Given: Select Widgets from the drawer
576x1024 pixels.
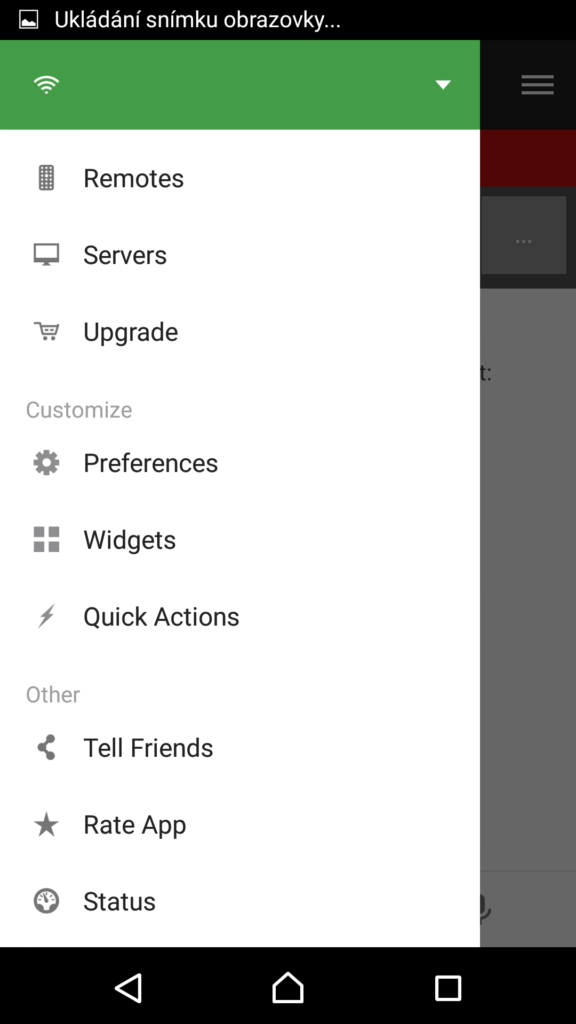Looking at the screenshot, I should tap(240, 540).
